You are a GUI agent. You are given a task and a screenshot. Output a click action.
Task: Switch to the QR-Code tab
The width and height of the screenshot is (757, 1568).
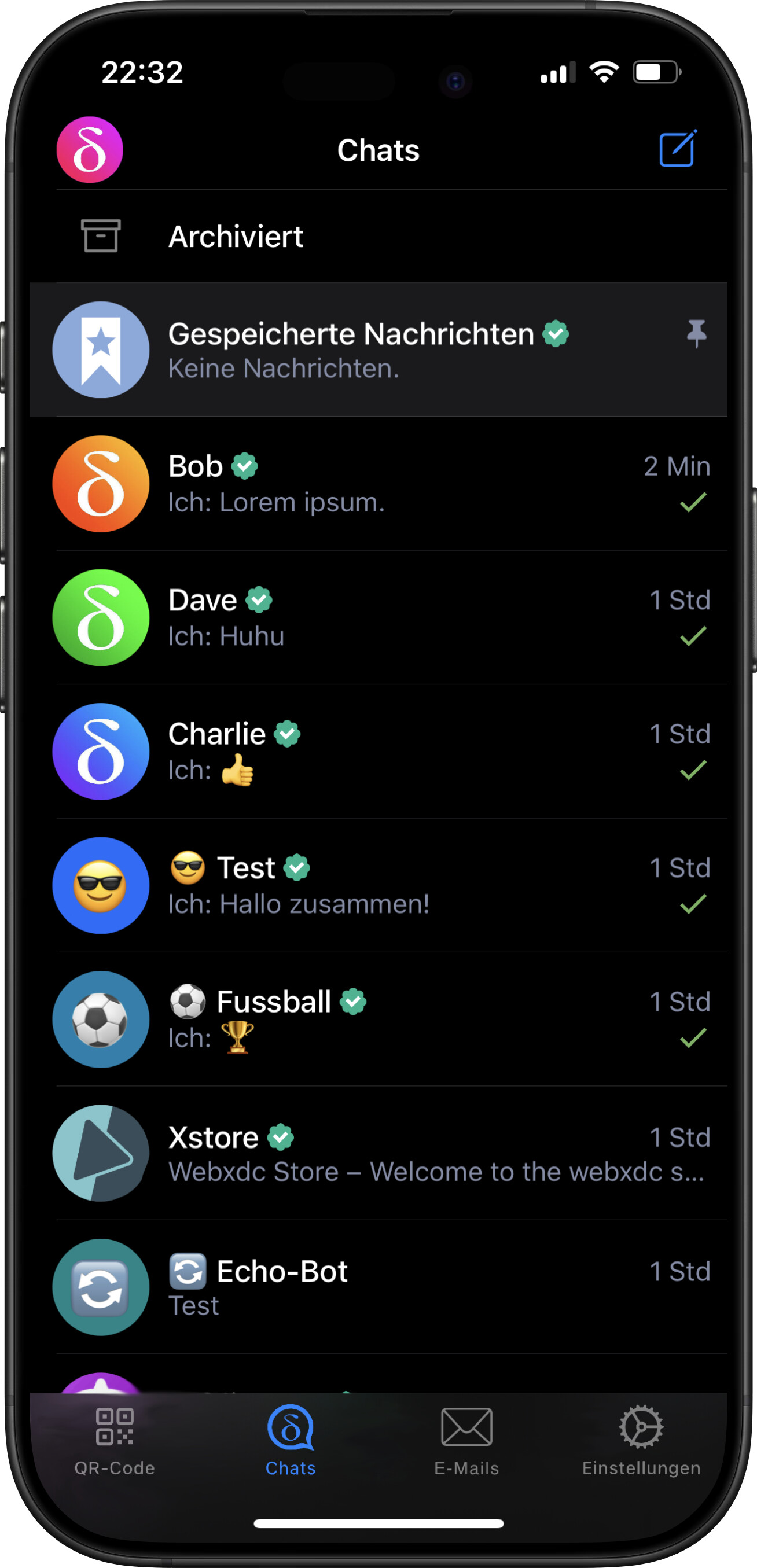tap(115, 1441)
